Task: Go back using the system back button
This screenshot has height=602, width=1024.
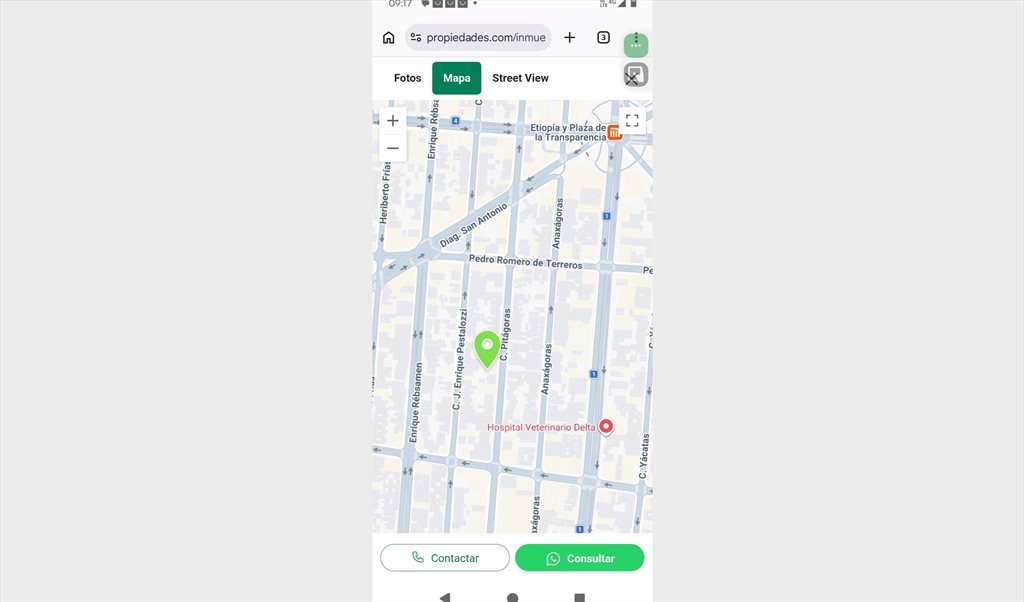Action: click(x=445, y=596)
